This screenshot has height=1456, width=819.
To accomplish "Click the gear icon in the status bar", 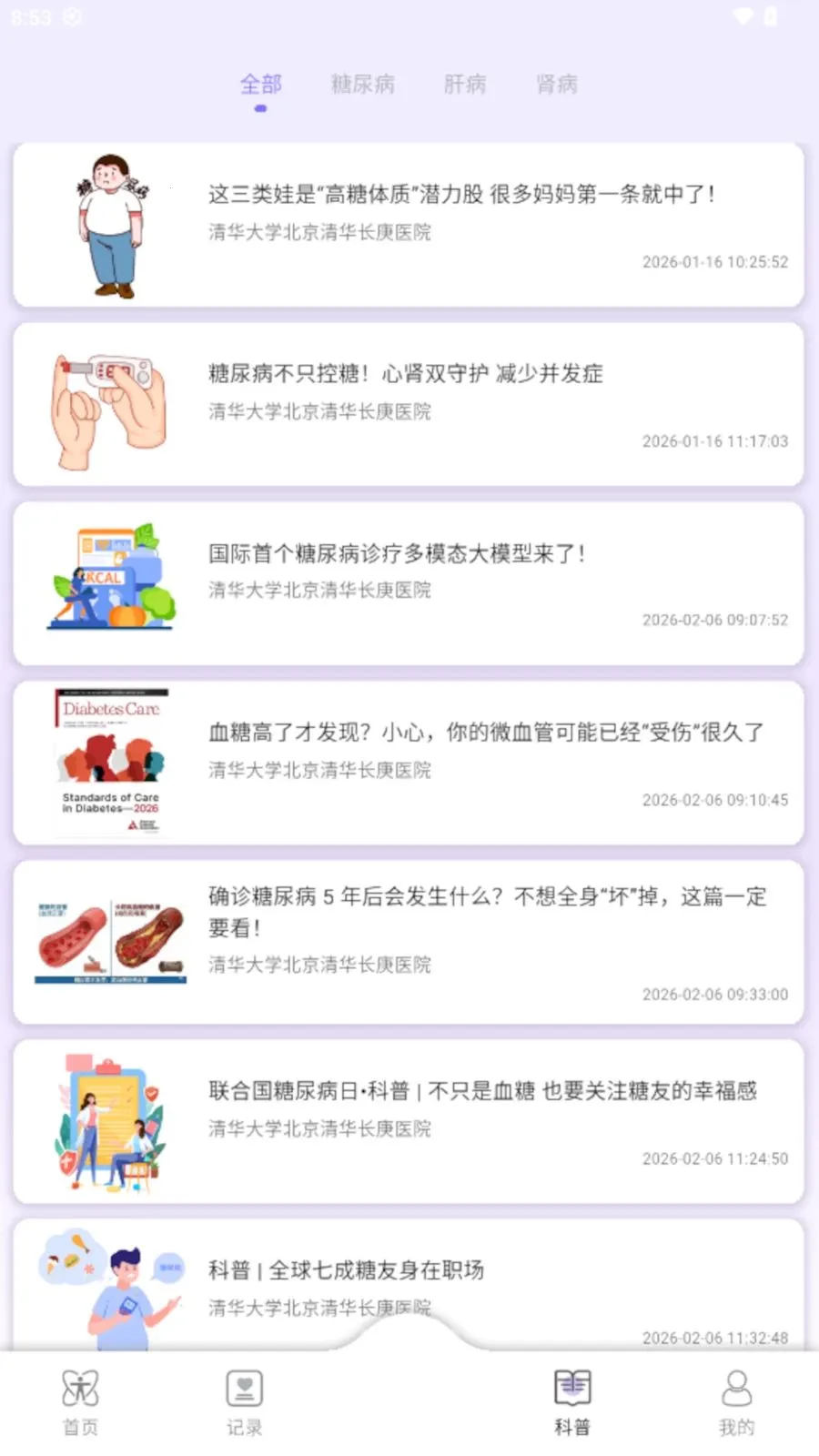I will tap(73, 16).
